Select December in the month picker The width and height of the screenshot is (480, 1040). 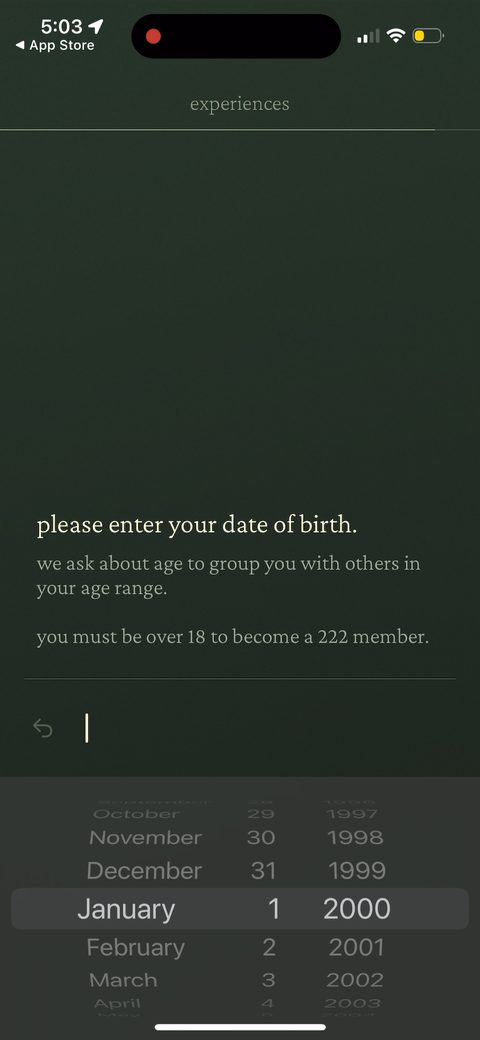(144, 871)
